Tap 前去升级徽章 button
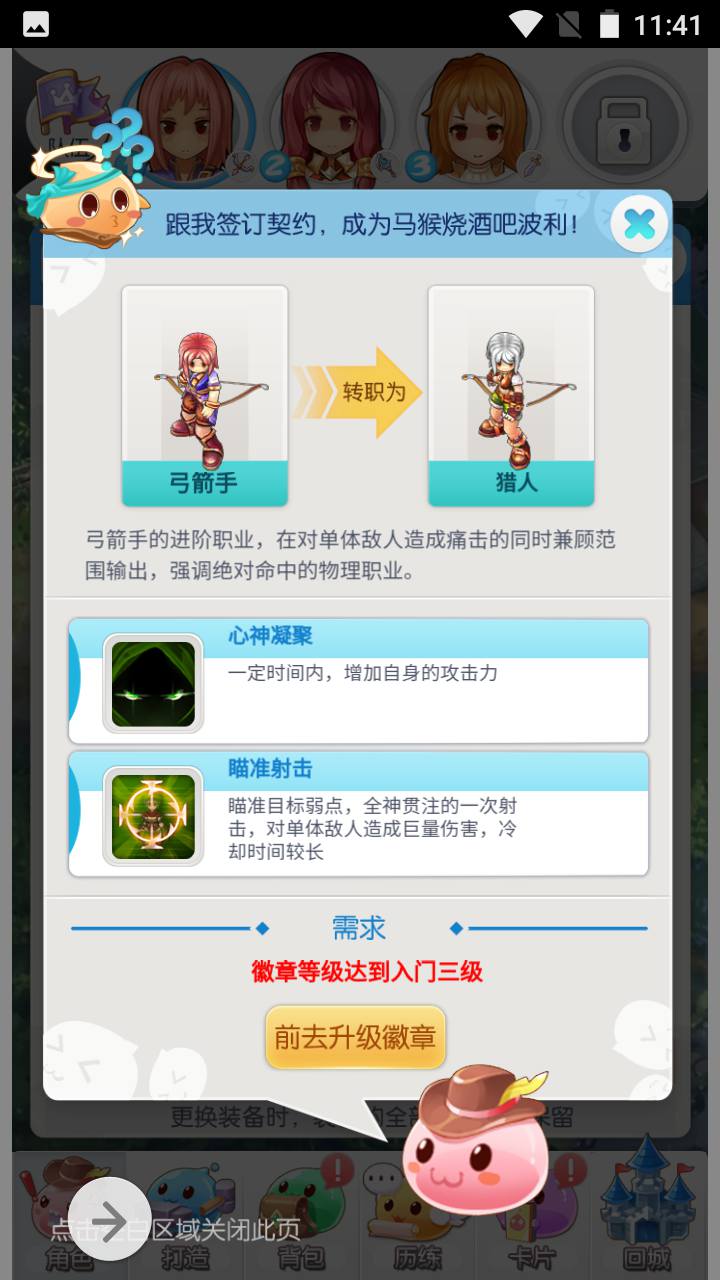Image resolution: width=720 pixels, height=1280 pixels. 355,1037
